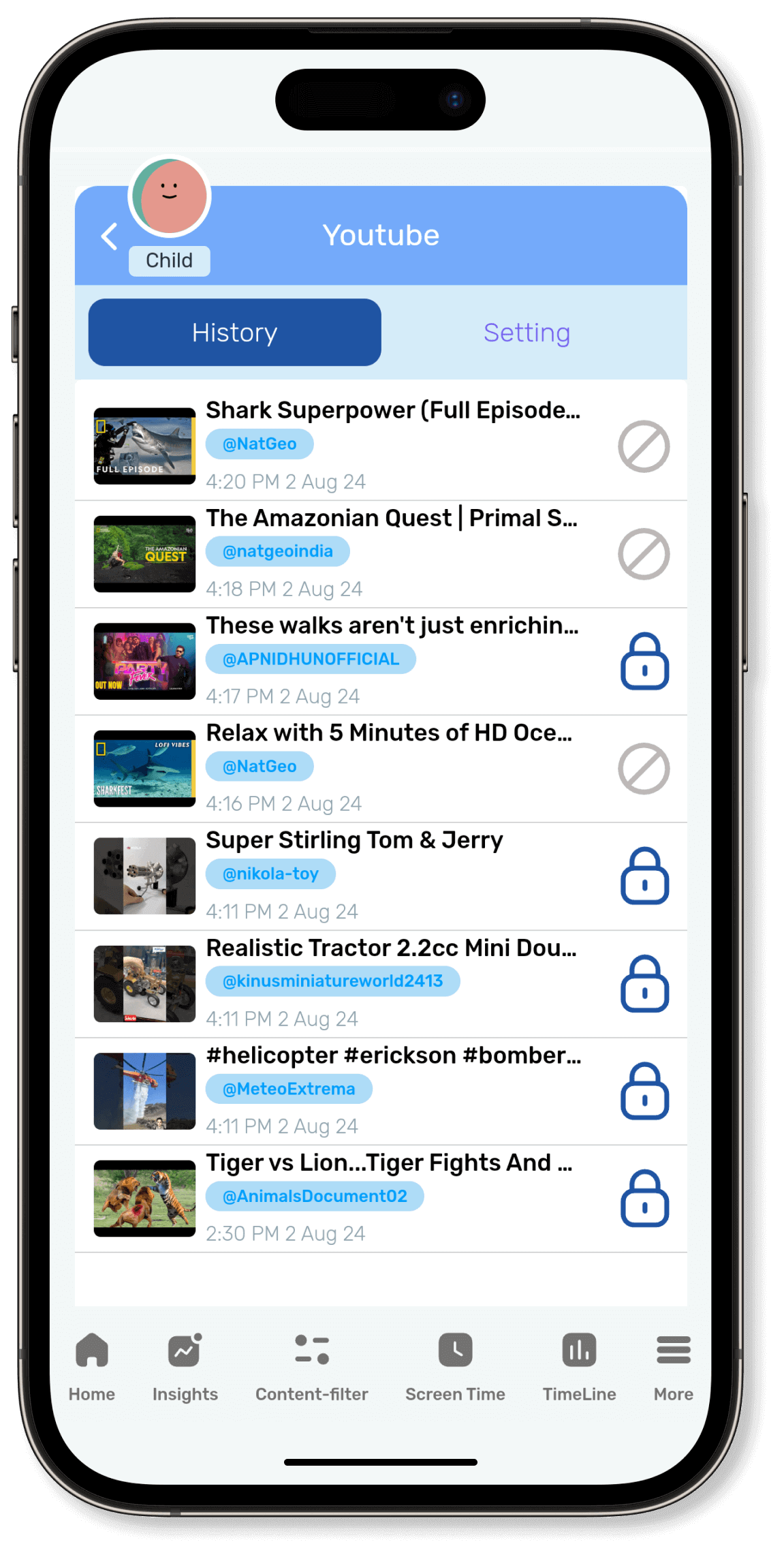Tap the blocked icon for The Amazonian Quest
The height and width of the screenshot is (1557, 784).
point(643,554)
